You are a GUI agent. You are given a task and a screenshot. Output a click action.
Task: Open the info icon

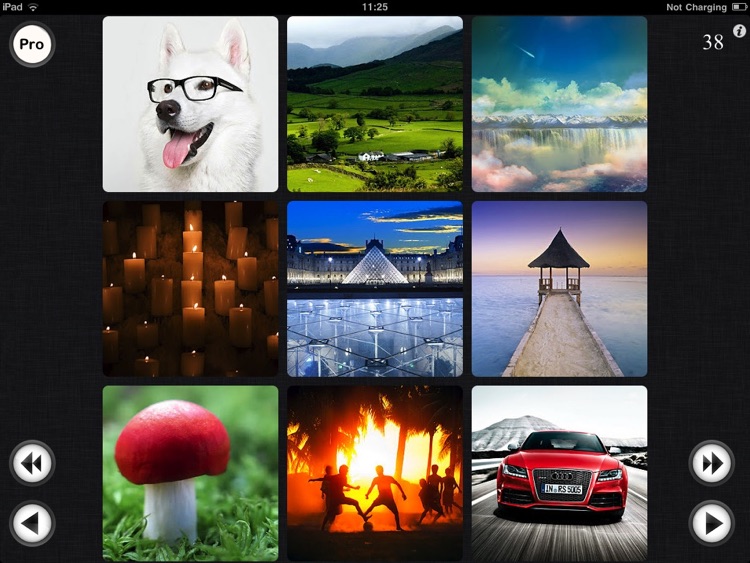click(740, 31)
